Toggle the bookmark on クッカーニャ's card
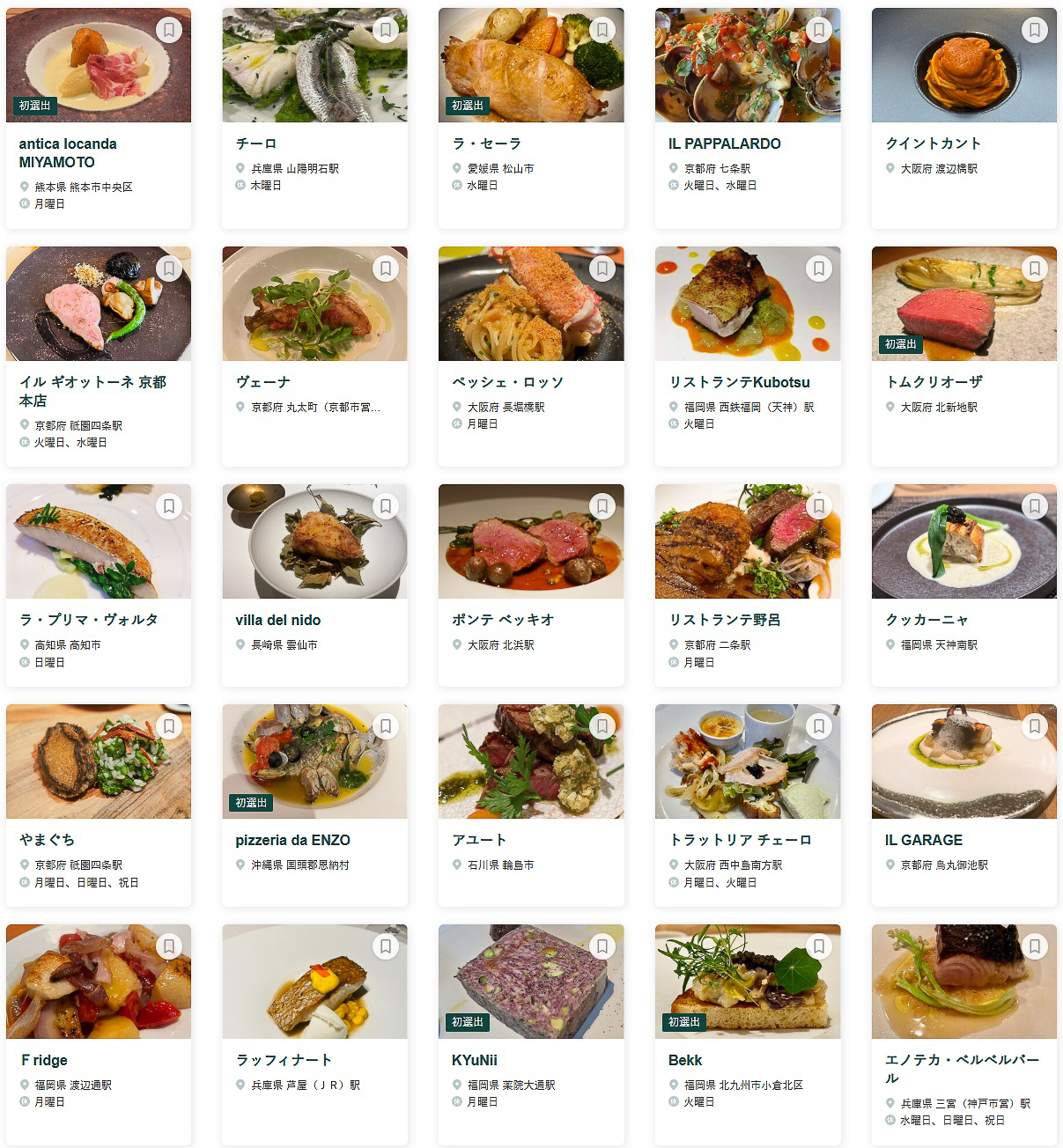1063x1148 pixels. pyautogui.click(x=1034, y=506)
